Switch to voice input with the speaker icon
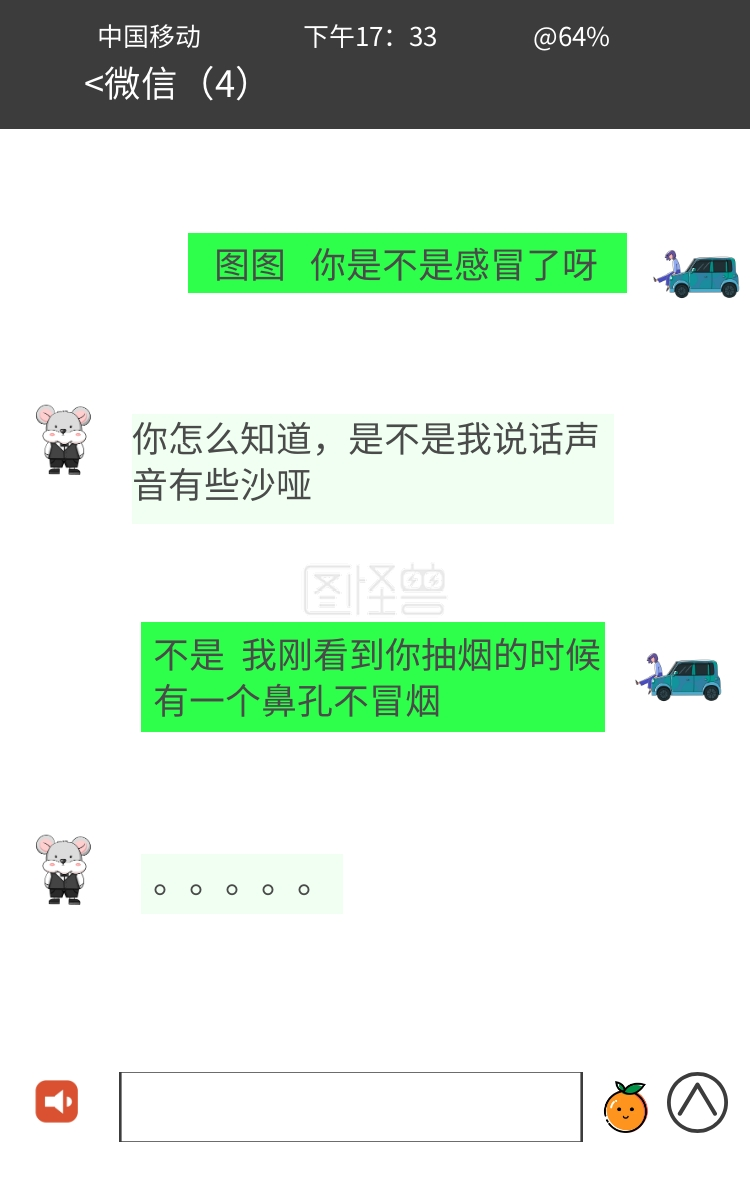750x1181 pixels. [x=57, y=1102]
